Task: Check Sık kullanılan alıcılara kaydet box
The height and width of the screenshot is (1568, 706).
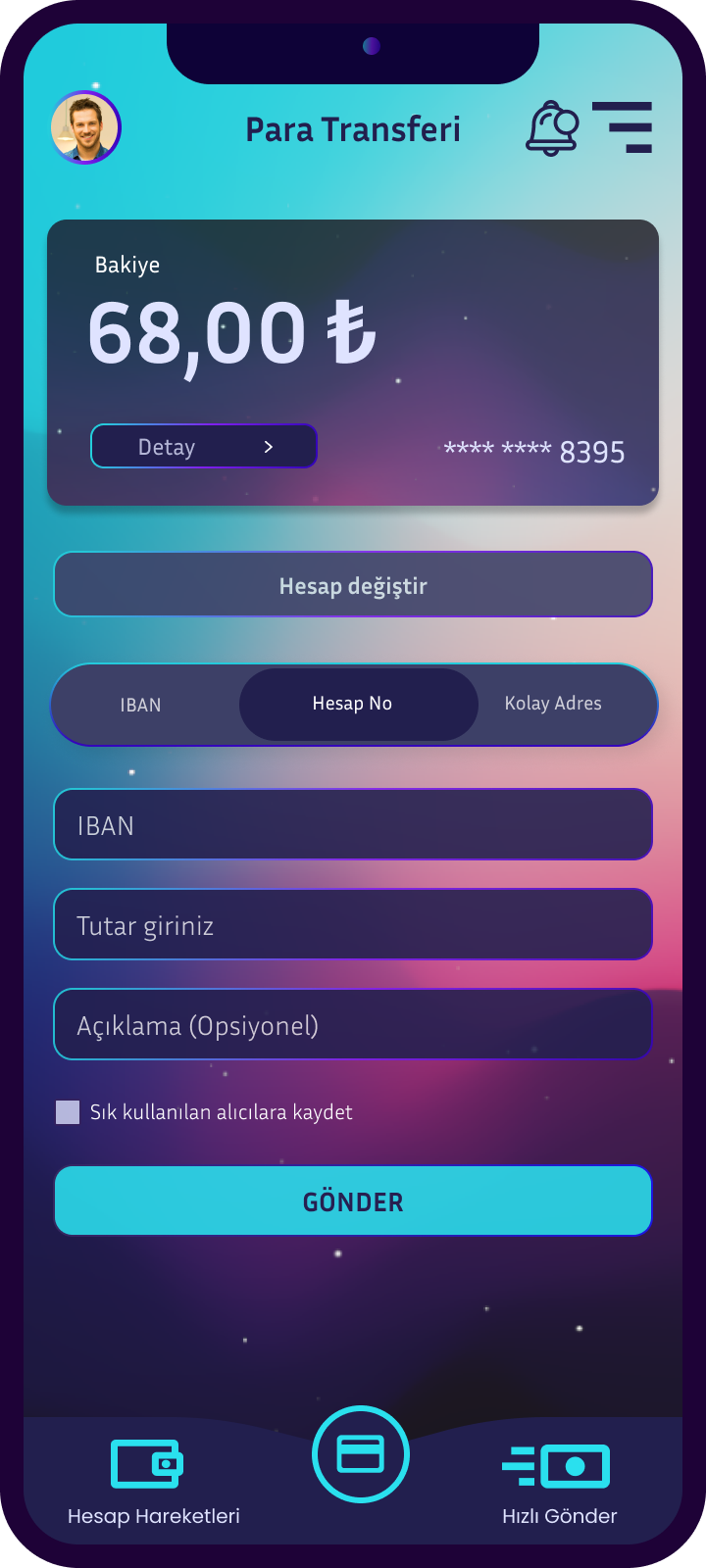Action: (x=68, y=1112)
